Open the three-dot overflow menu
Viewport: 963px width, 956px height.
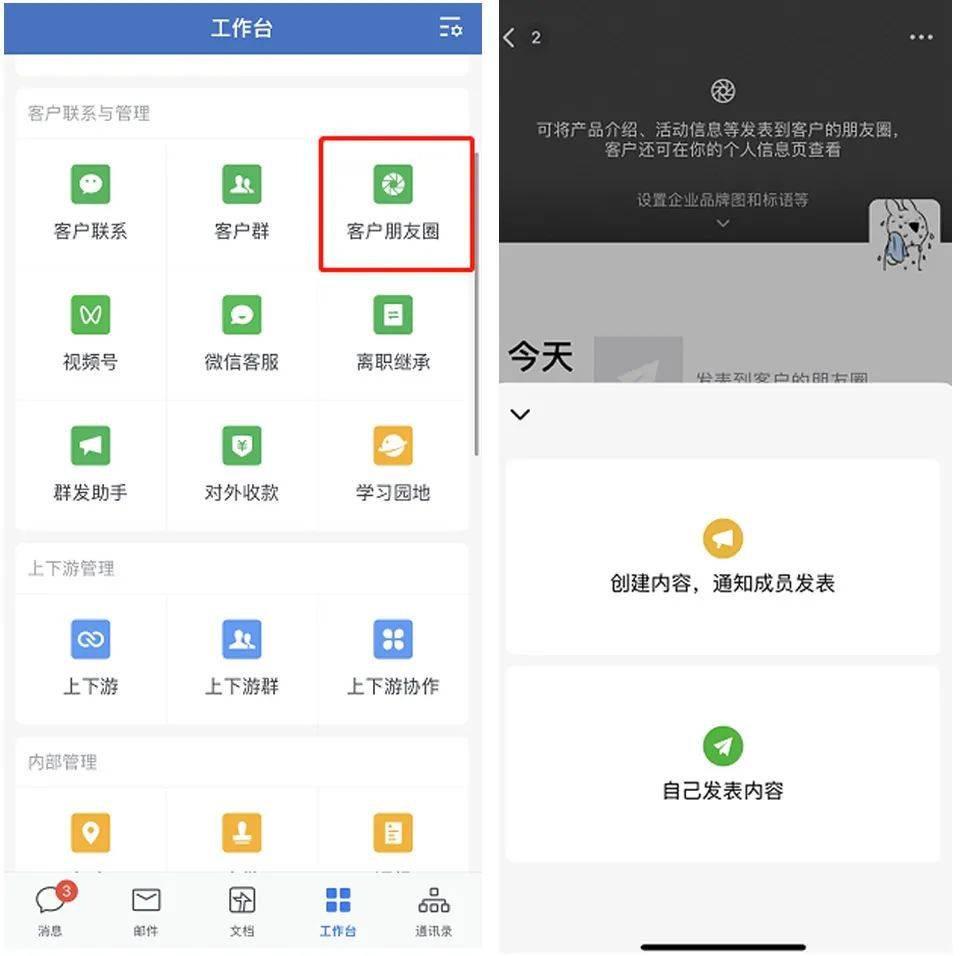tap(921, 38)
